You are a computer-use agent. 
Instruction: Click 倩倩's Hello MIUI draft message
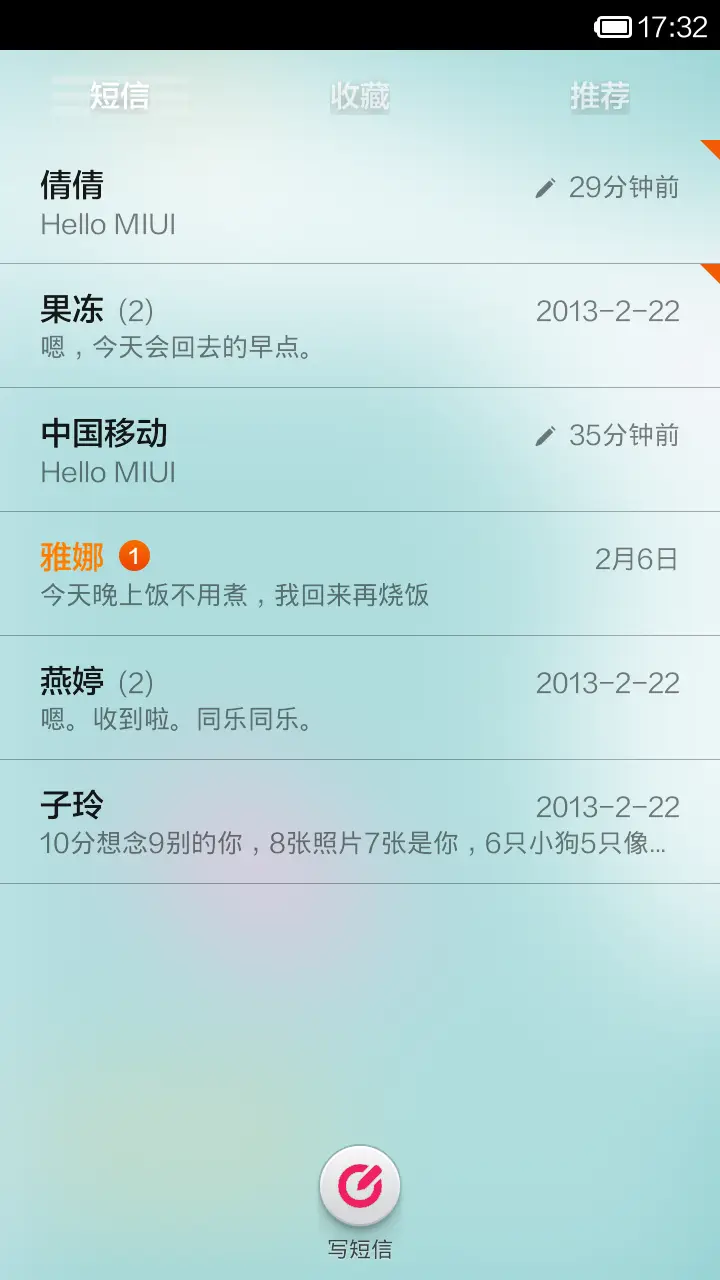click(x=108, y=224)
